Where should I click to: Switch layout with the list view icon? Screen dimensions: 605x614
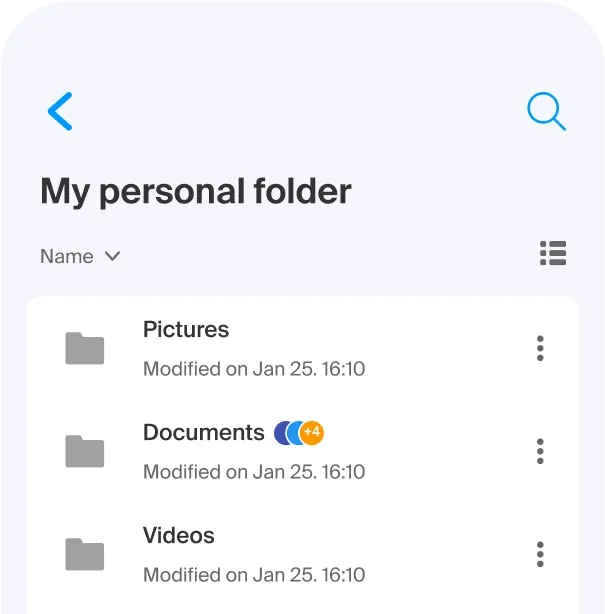coord(553,254)
